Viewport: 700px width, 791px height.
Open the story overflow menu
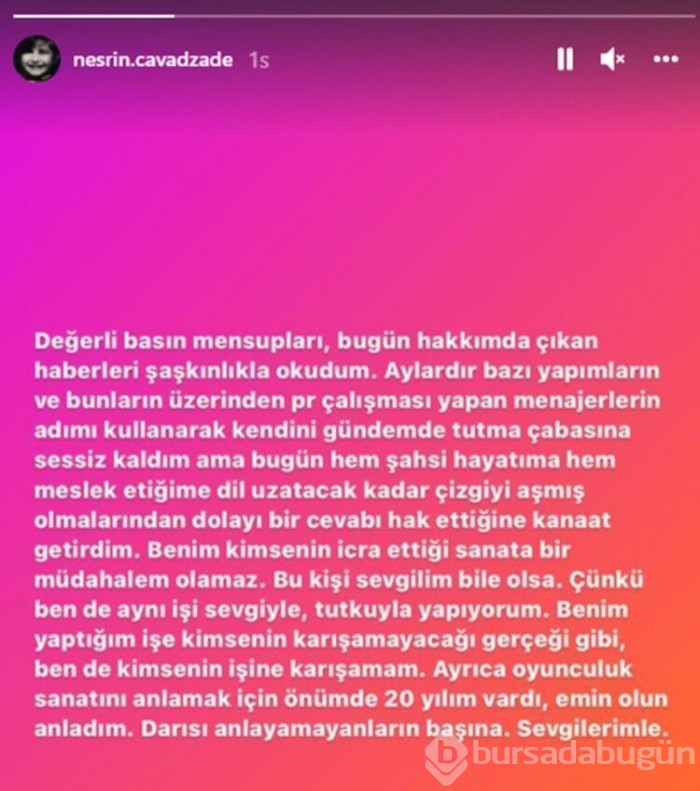pyautogui.click(x=665, y=60)
